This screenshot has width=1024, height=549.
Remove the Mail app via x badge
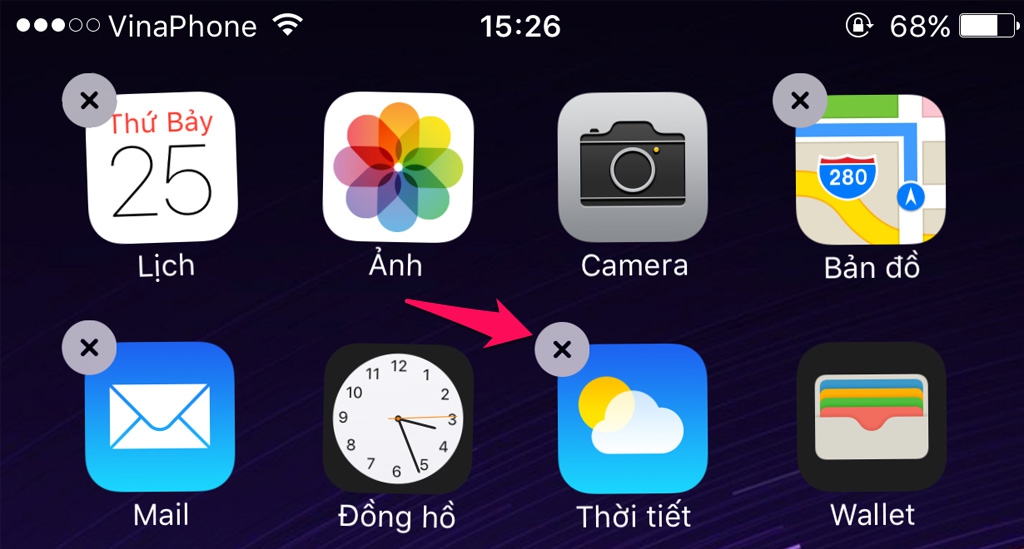[x=89, y=348]
